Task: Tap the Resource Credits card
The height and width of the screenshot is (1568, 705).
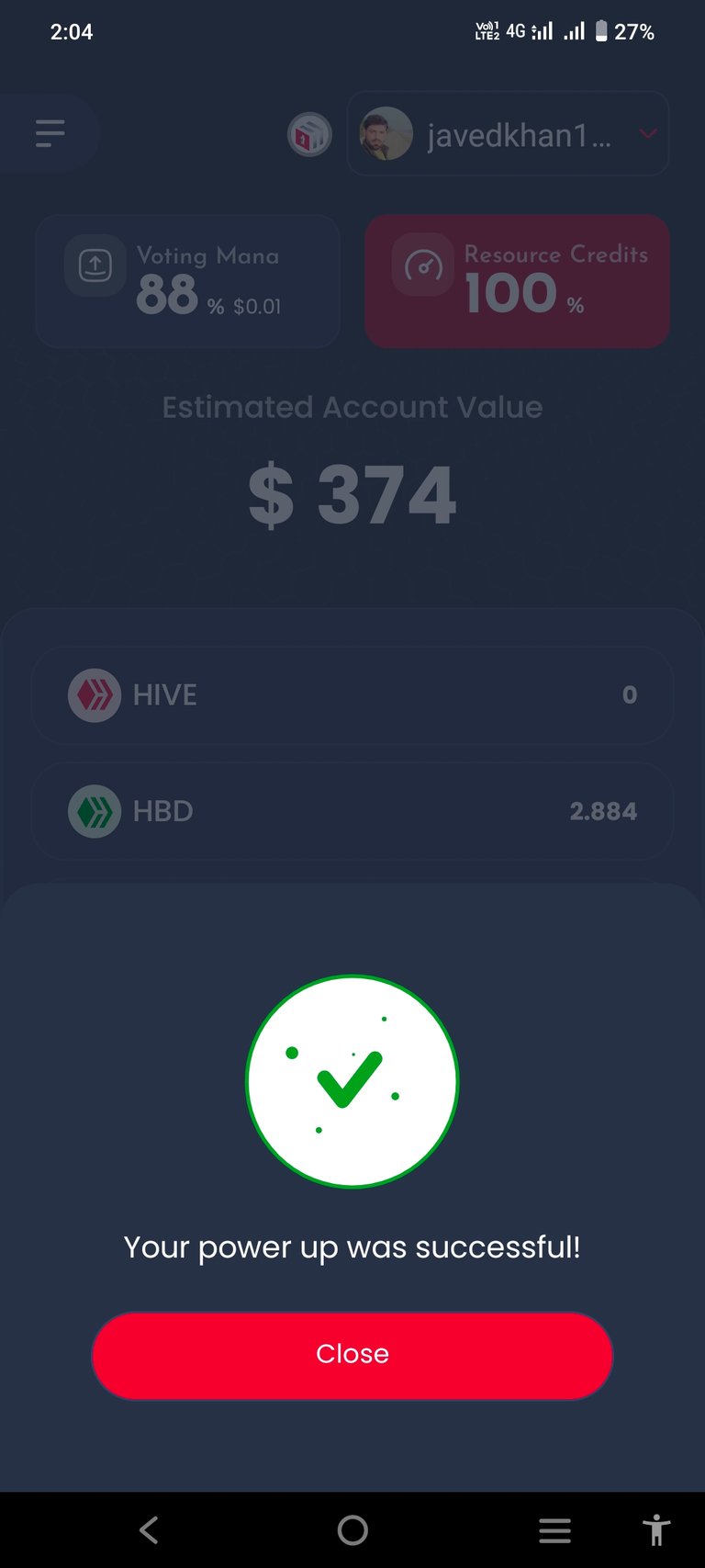Action: (517, 281)
